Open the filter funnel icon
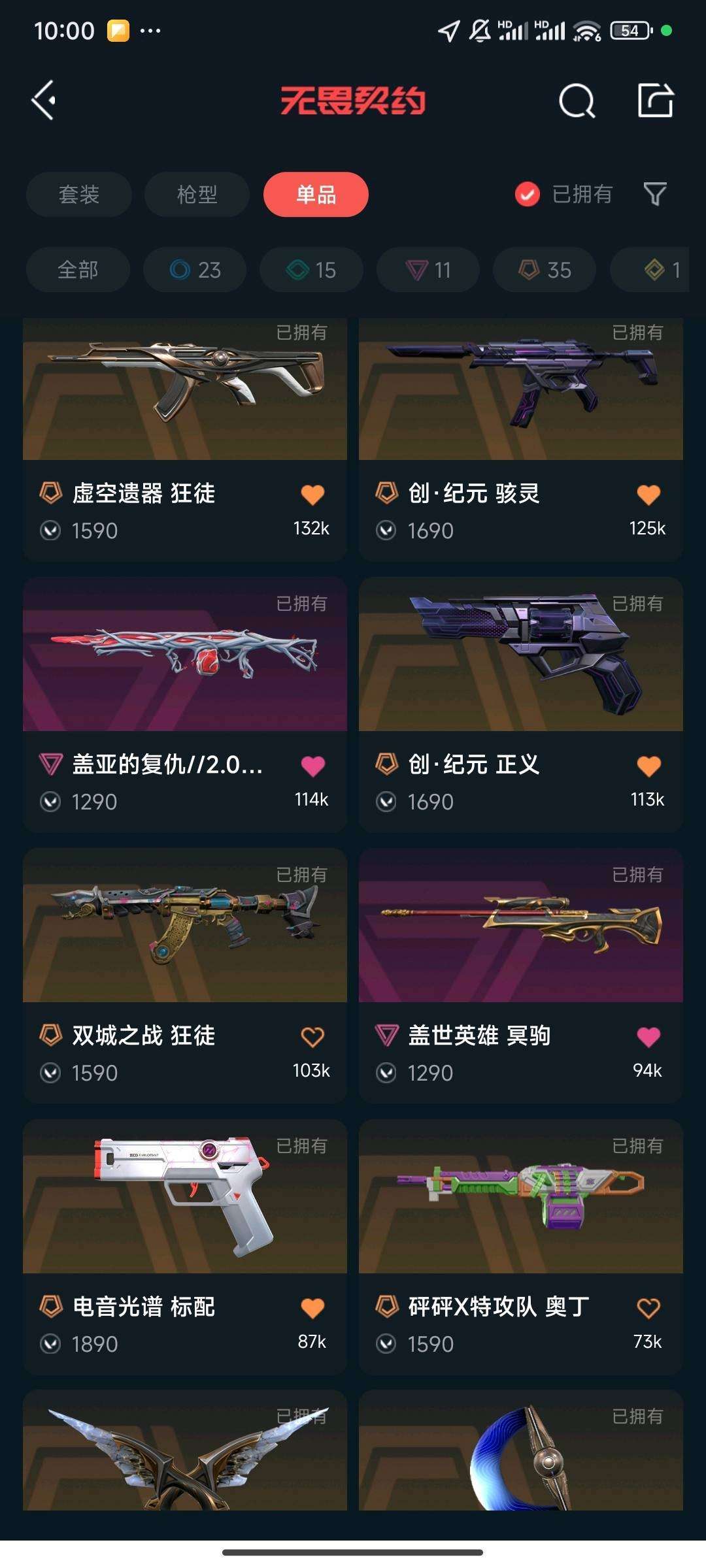This screenshot has width=706, height=1568. pos(655,194)
